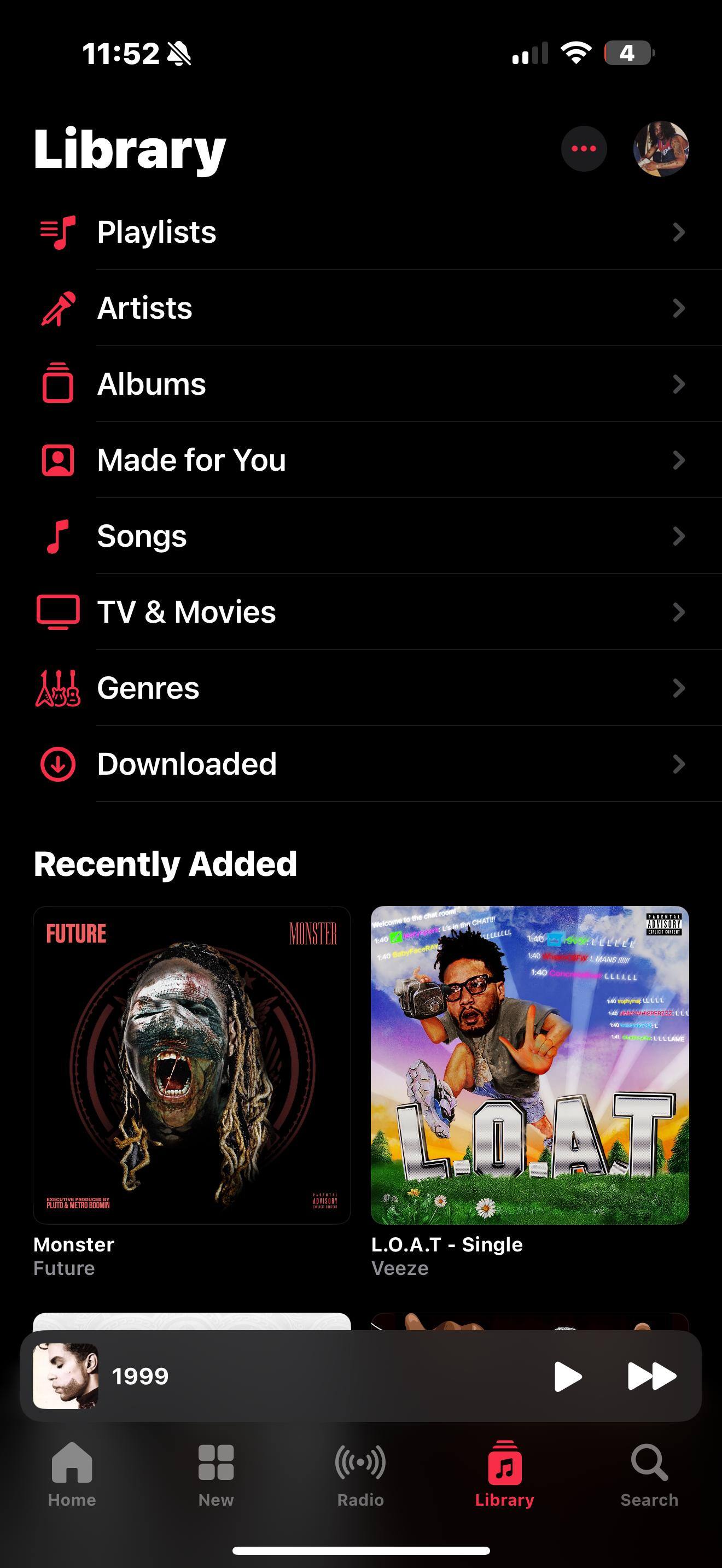This screenshot has width=722, height=1568.
Task: Play the song 1999
Action: coord(568,1376)
